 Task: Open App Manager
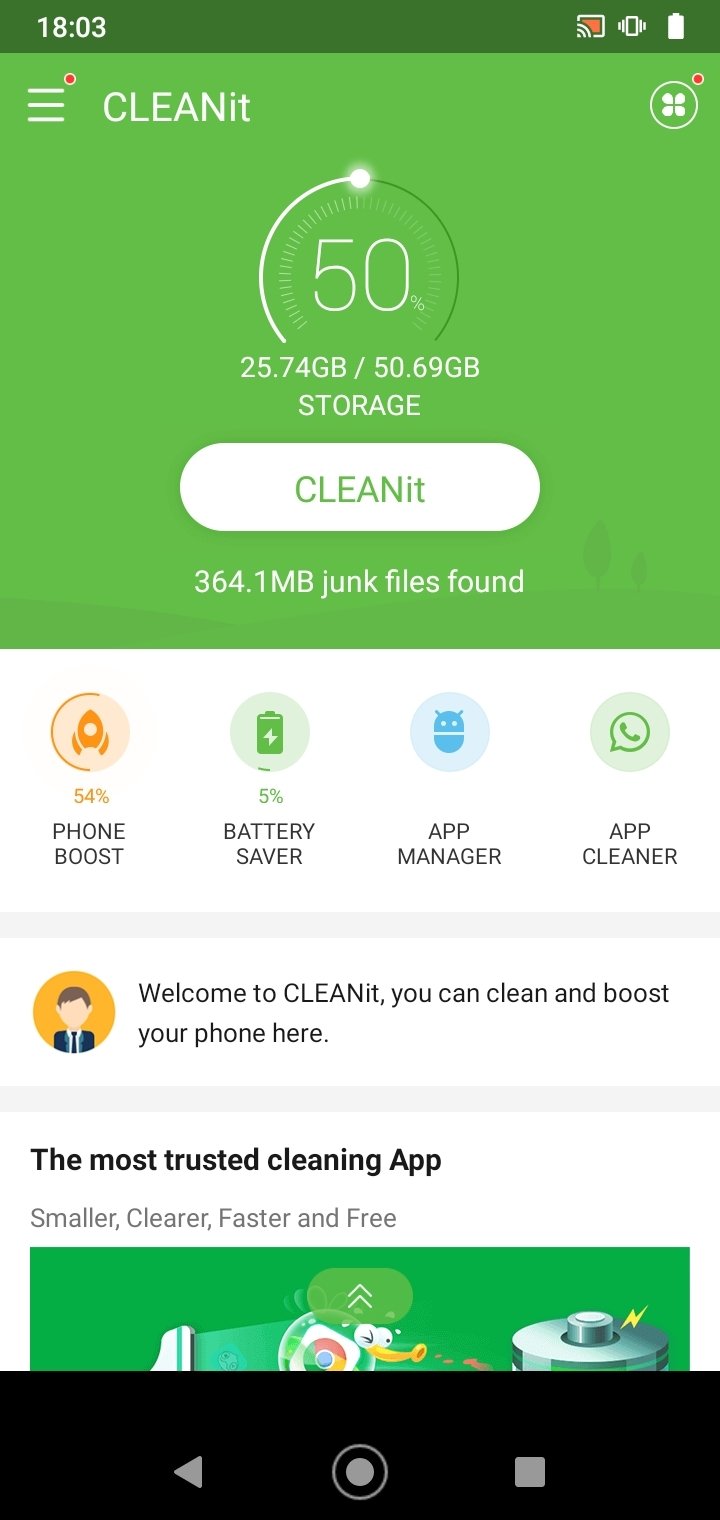point(449,781)
